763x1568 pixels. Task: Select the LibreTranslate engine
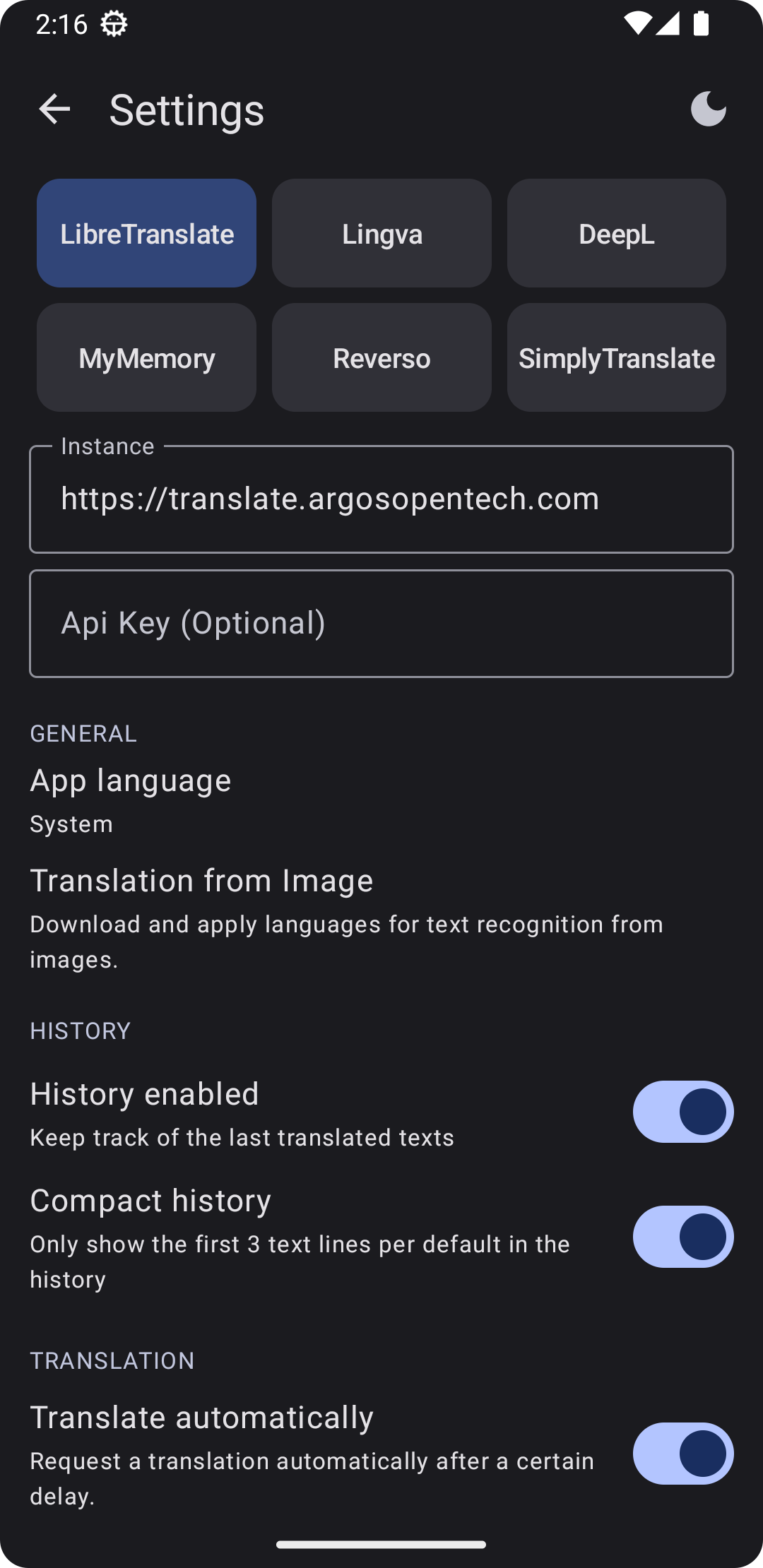click(x=146, y=233)
